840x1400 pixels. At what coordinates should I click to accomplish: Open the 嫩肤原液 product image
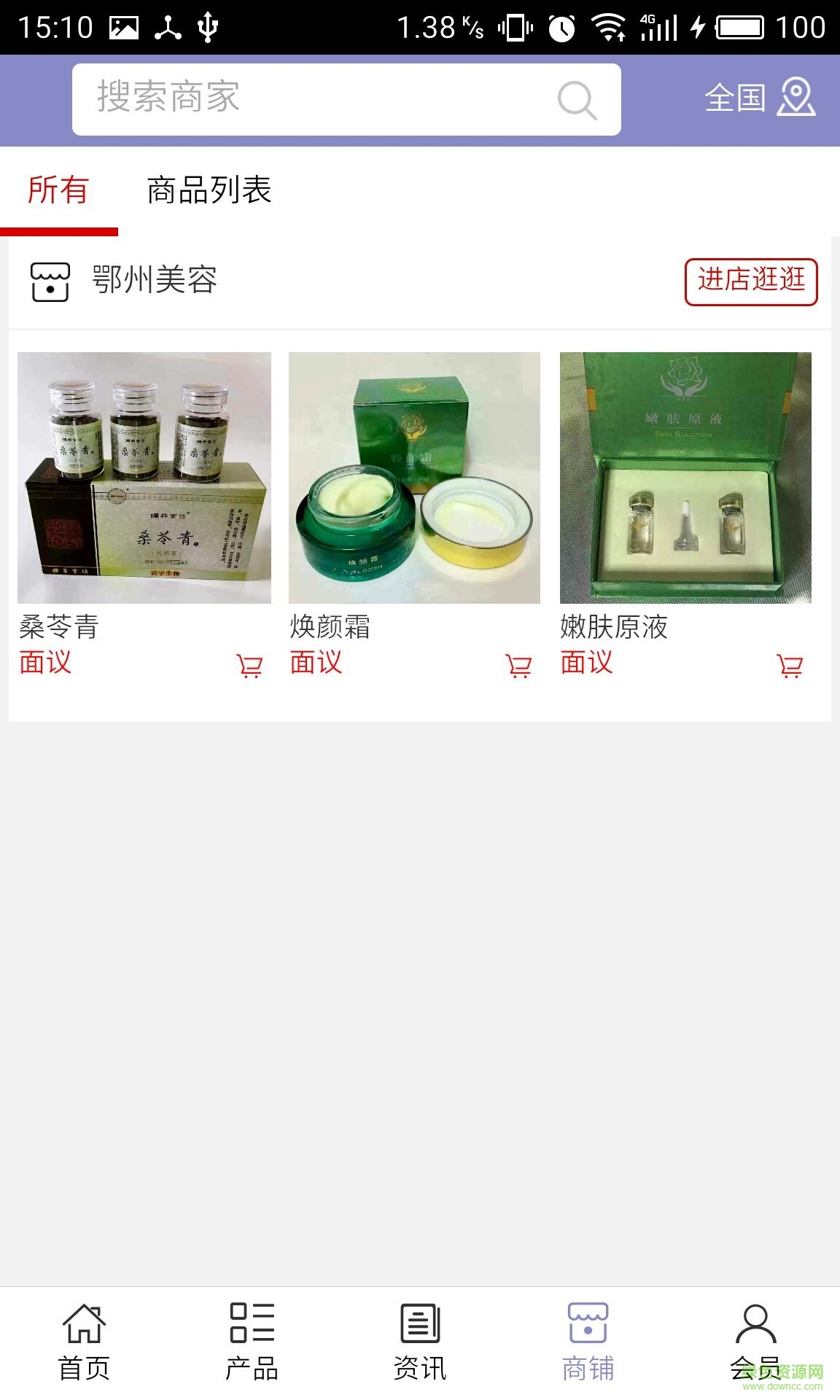click(x=685, y=478)
